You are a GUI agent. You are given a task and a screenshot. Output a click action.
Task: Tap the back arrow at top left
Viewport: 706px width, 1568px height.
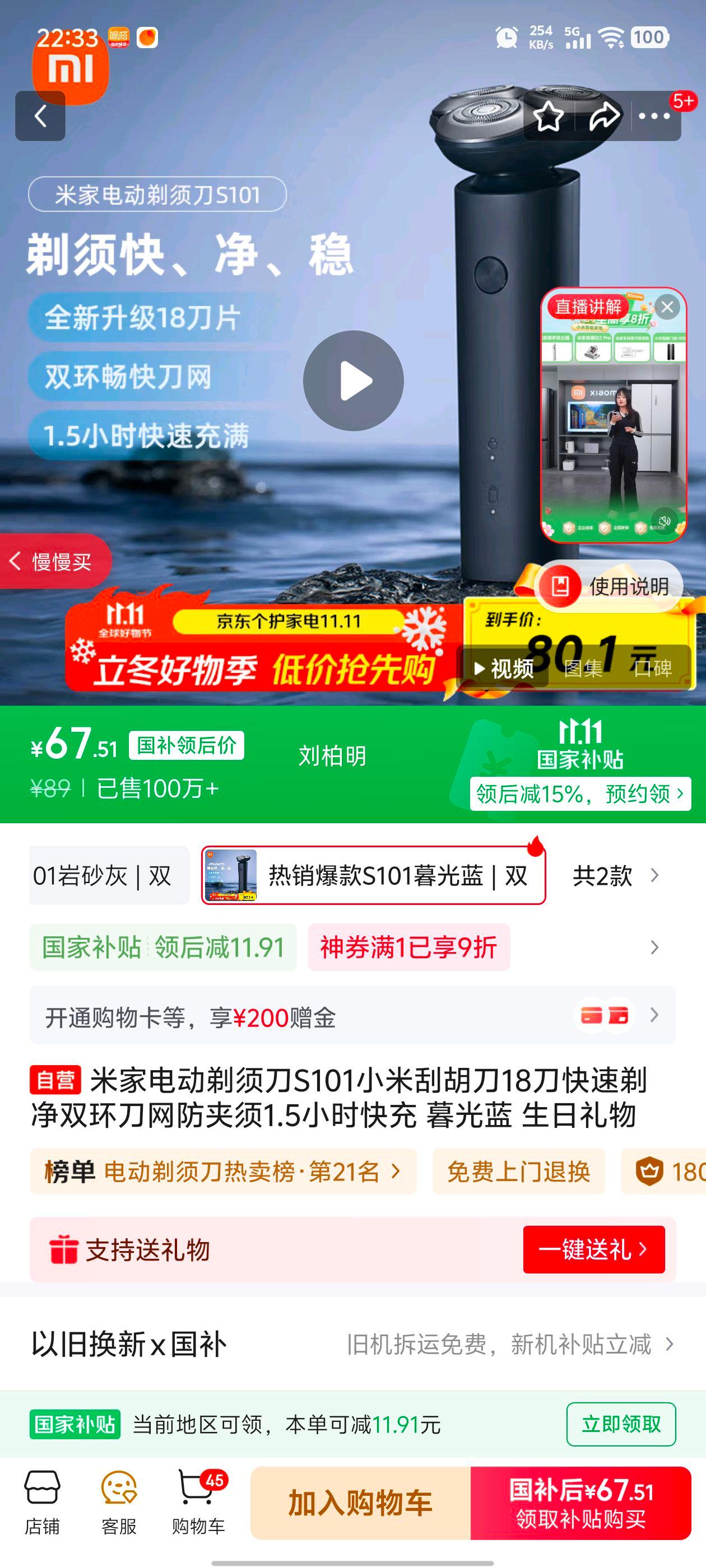41,116
